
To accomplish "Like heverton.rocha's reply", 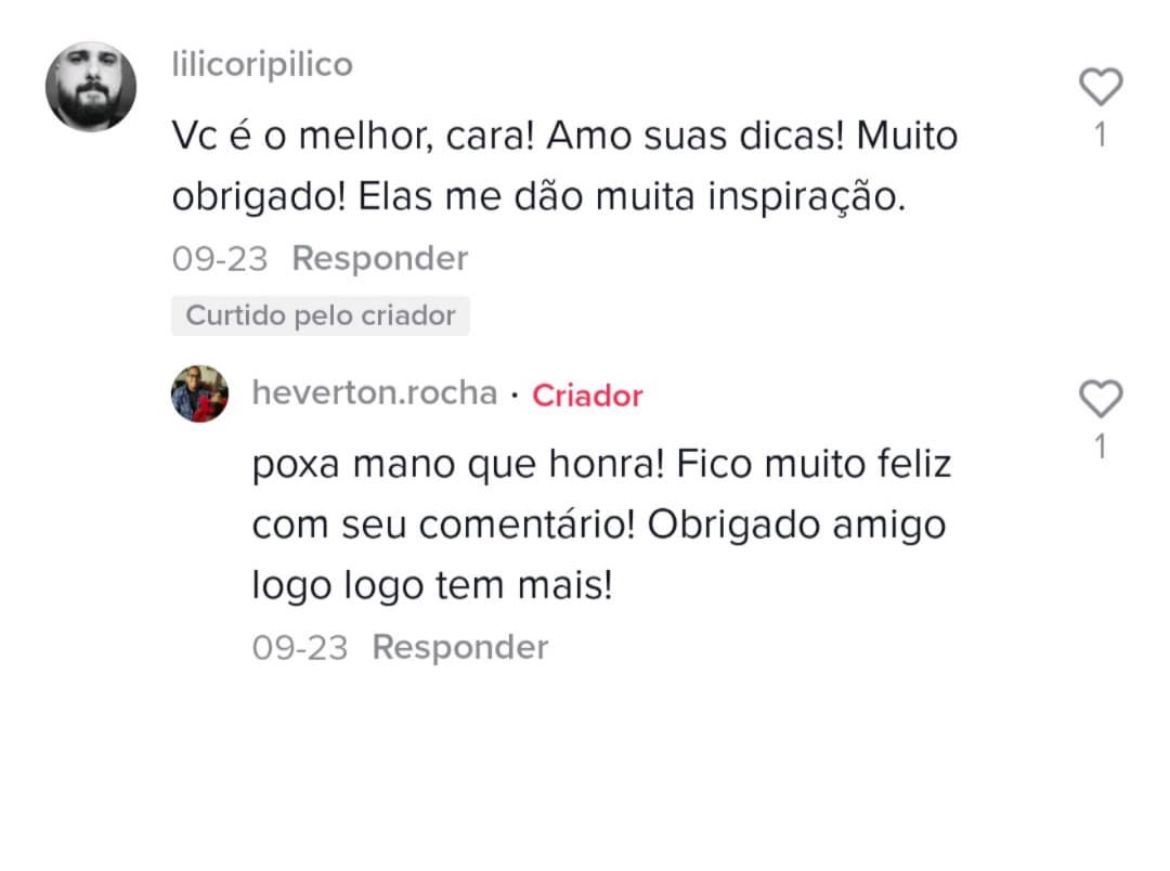I will click(x=1101, y=399).
